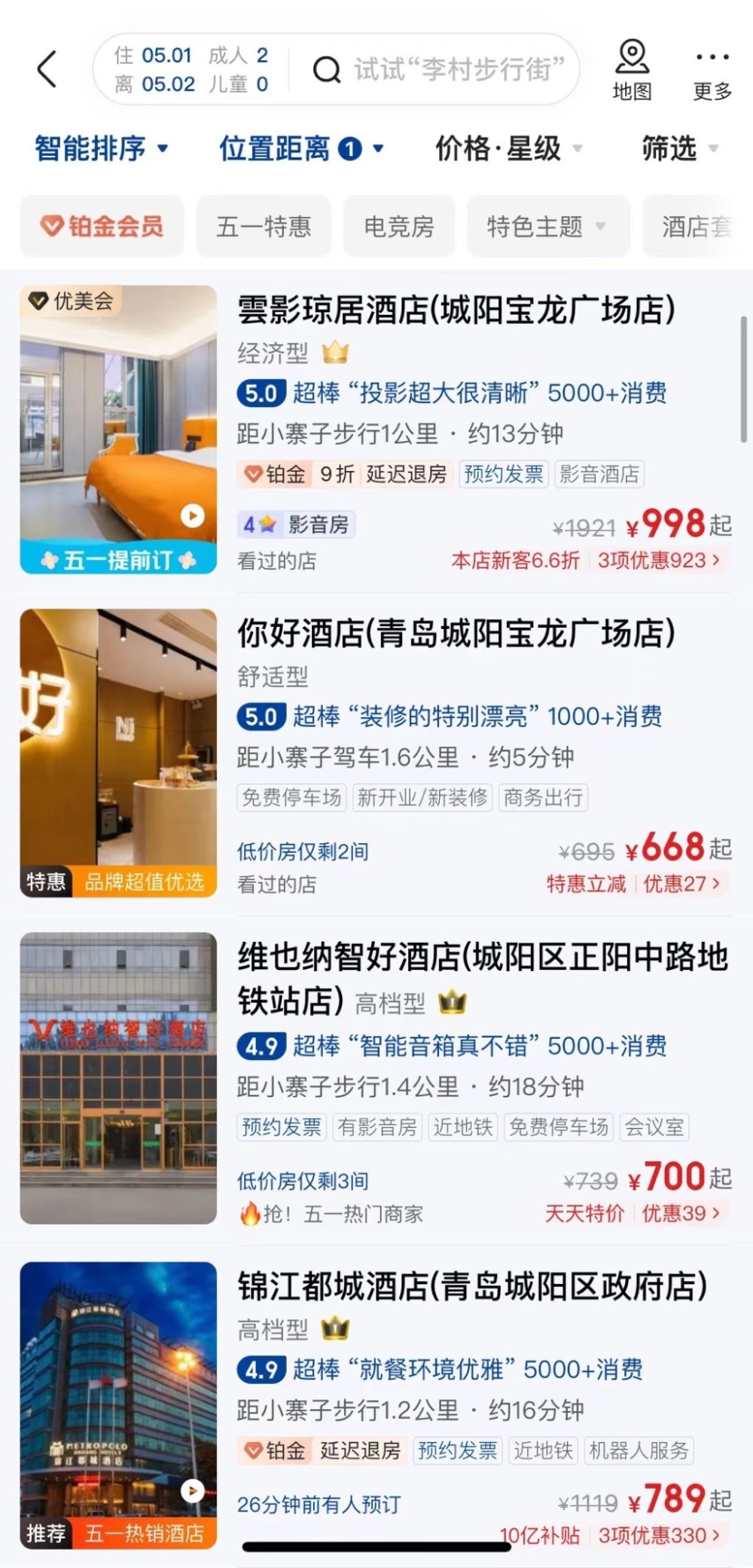This screenshot has height=1568, width=753.
Task: Expand the 位置距离 filter dropdown
Action: click(x=301, y=148)
